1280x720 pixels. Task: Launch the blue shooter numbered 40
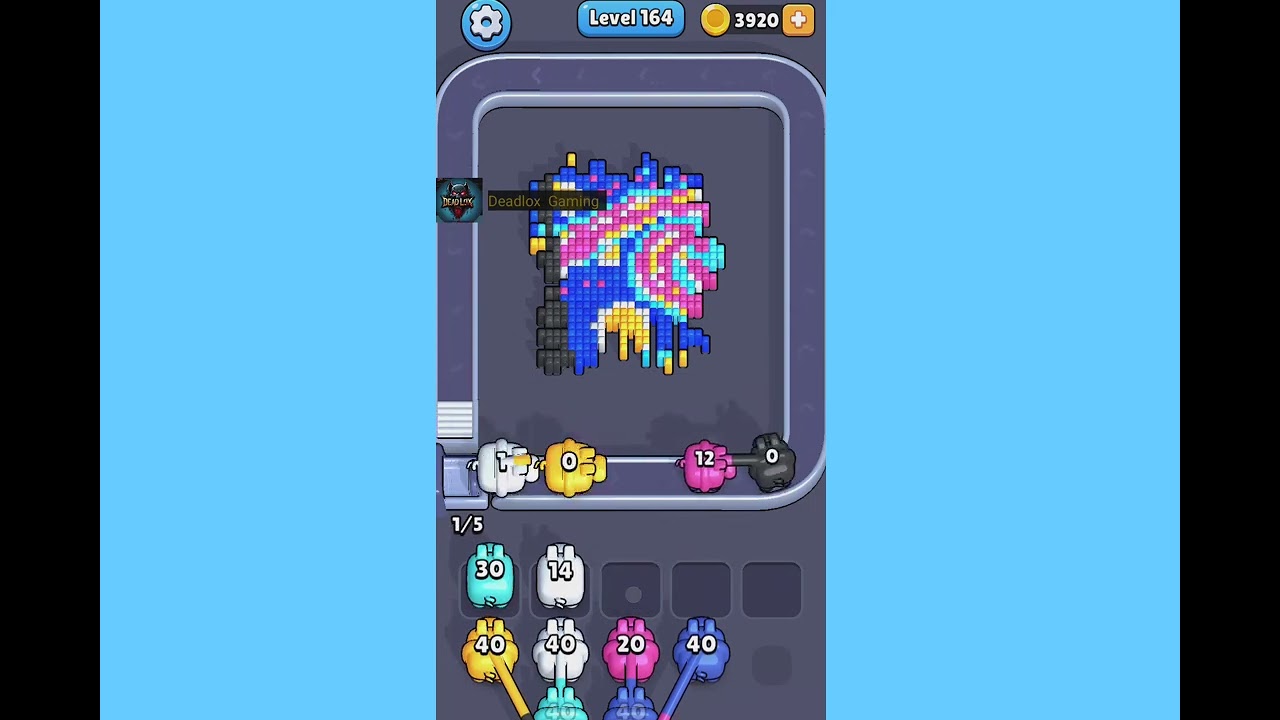tap(701, 650)
